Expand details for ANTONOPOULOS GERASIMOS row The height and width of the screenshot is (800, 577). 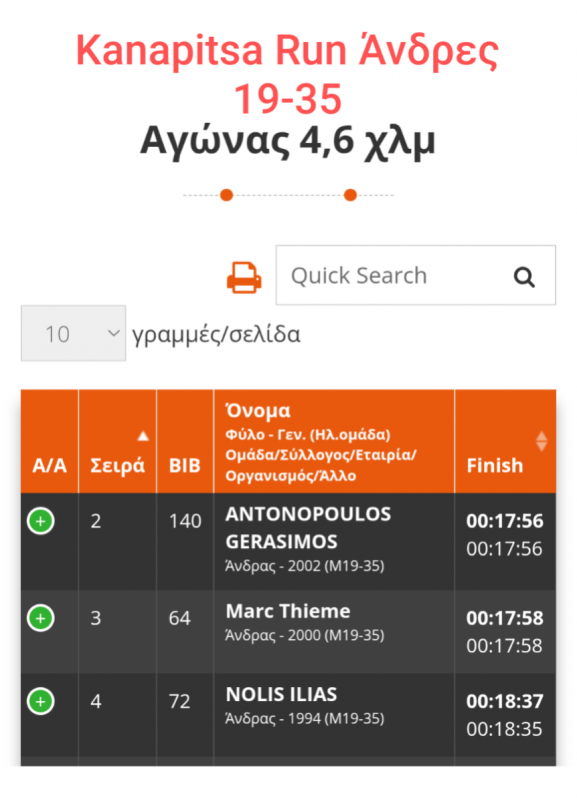click(41, 521)
